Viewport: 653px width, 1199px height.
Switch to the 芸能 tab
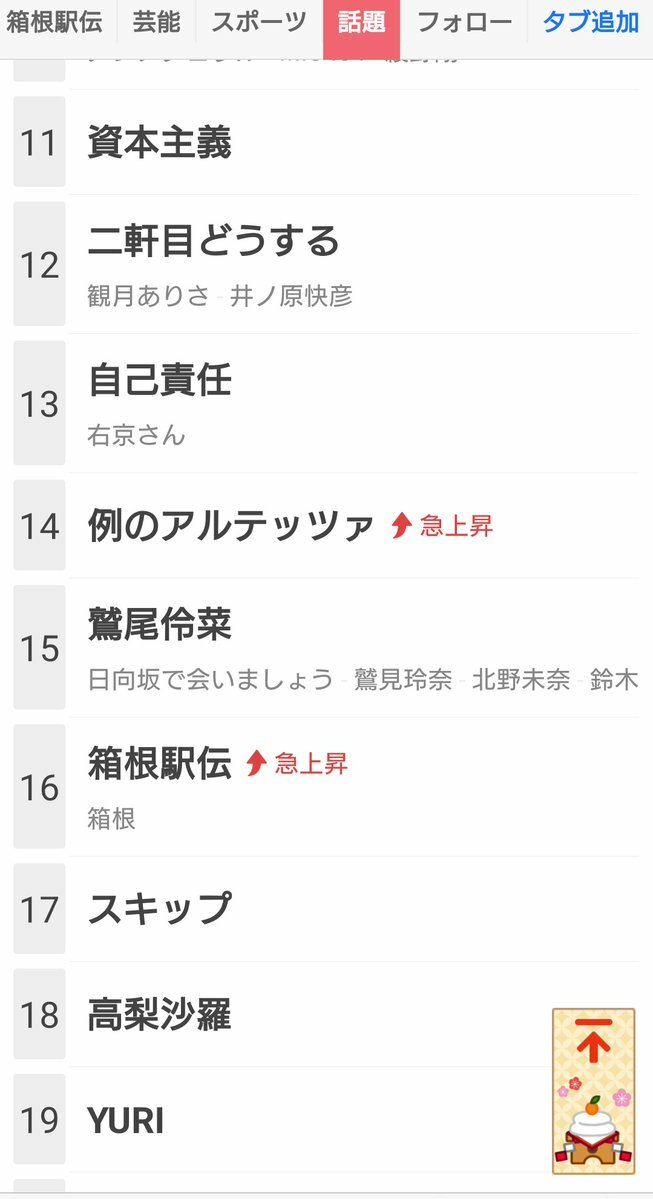(x=156, y=21)
